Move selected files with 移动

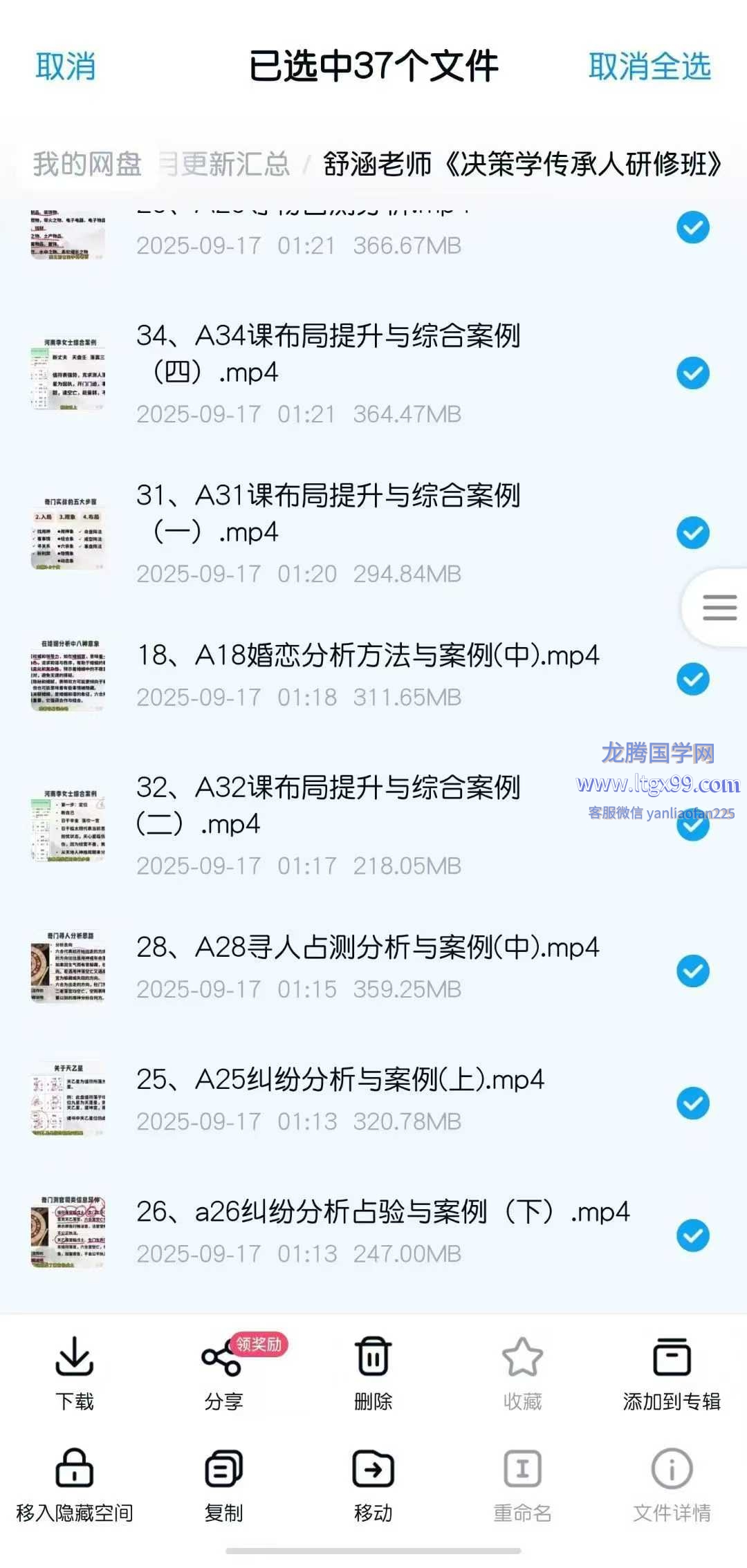click(x=373, y=1484)
